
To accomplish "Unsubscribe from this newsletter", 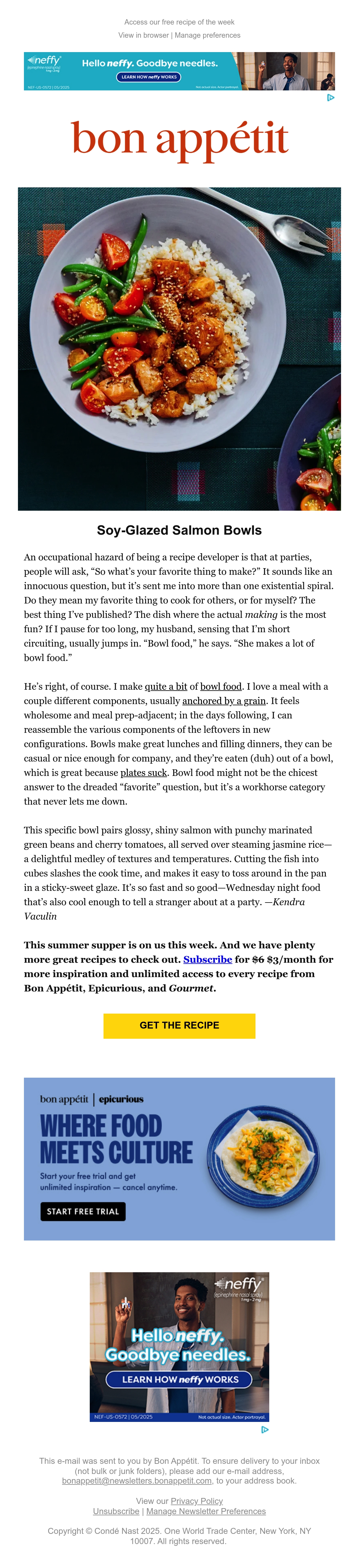I will tap(116, 1511).
